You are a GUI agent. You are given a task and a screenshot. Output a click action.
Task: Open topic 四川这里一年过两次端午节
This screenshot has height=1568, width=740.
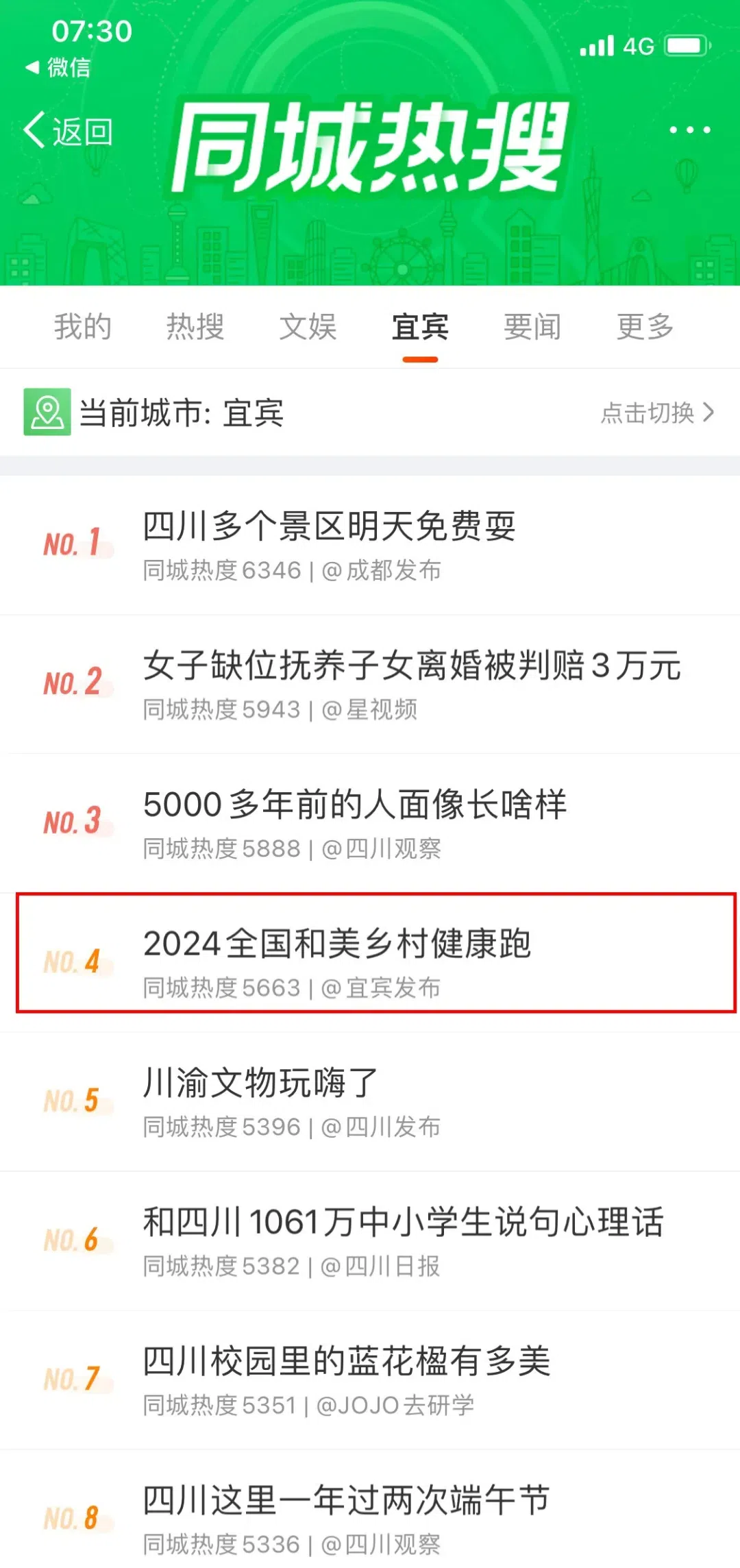click(346, 1501)
